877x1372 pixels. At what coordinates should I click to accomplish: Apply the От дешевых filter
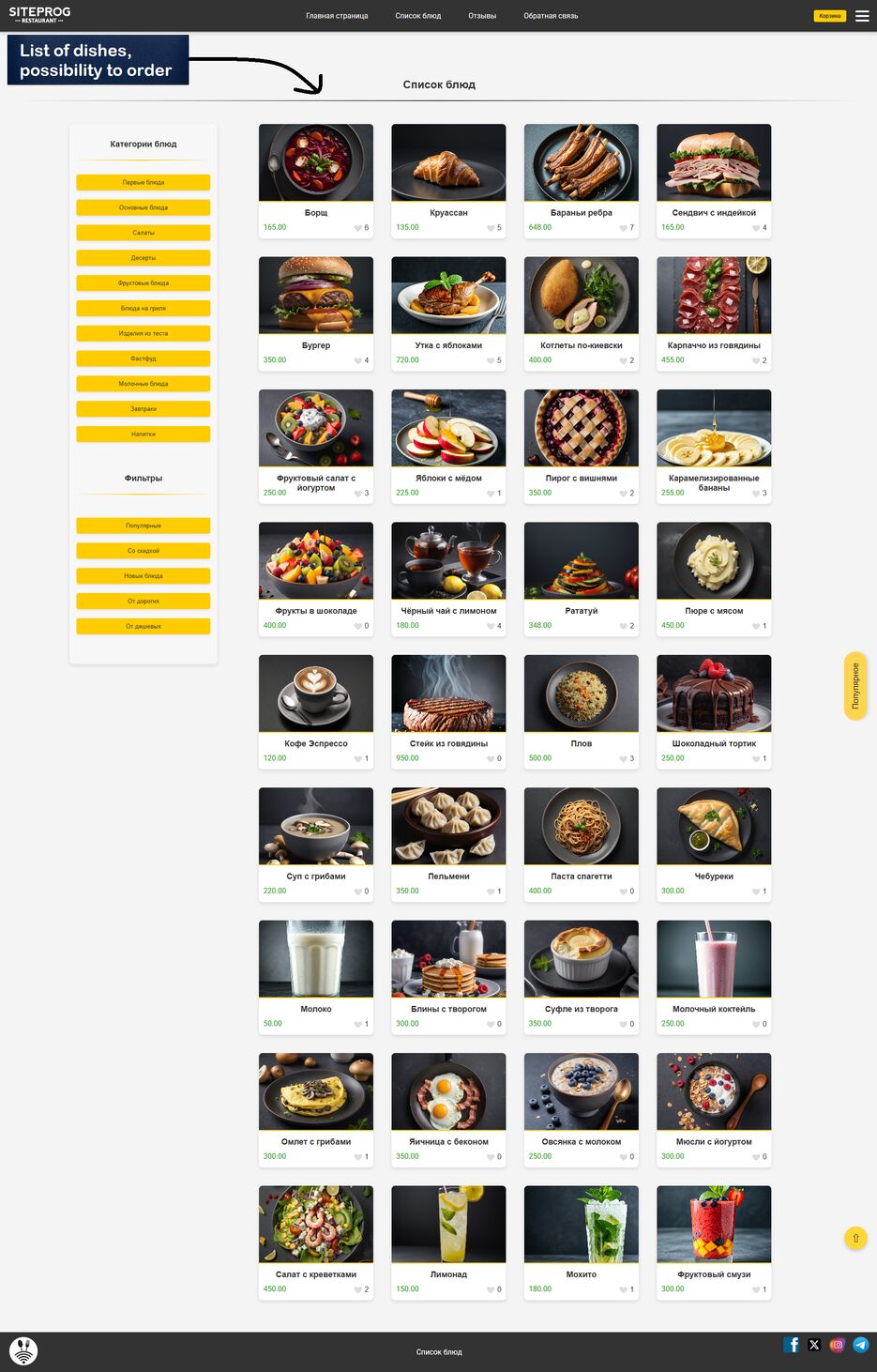(143, 625)
